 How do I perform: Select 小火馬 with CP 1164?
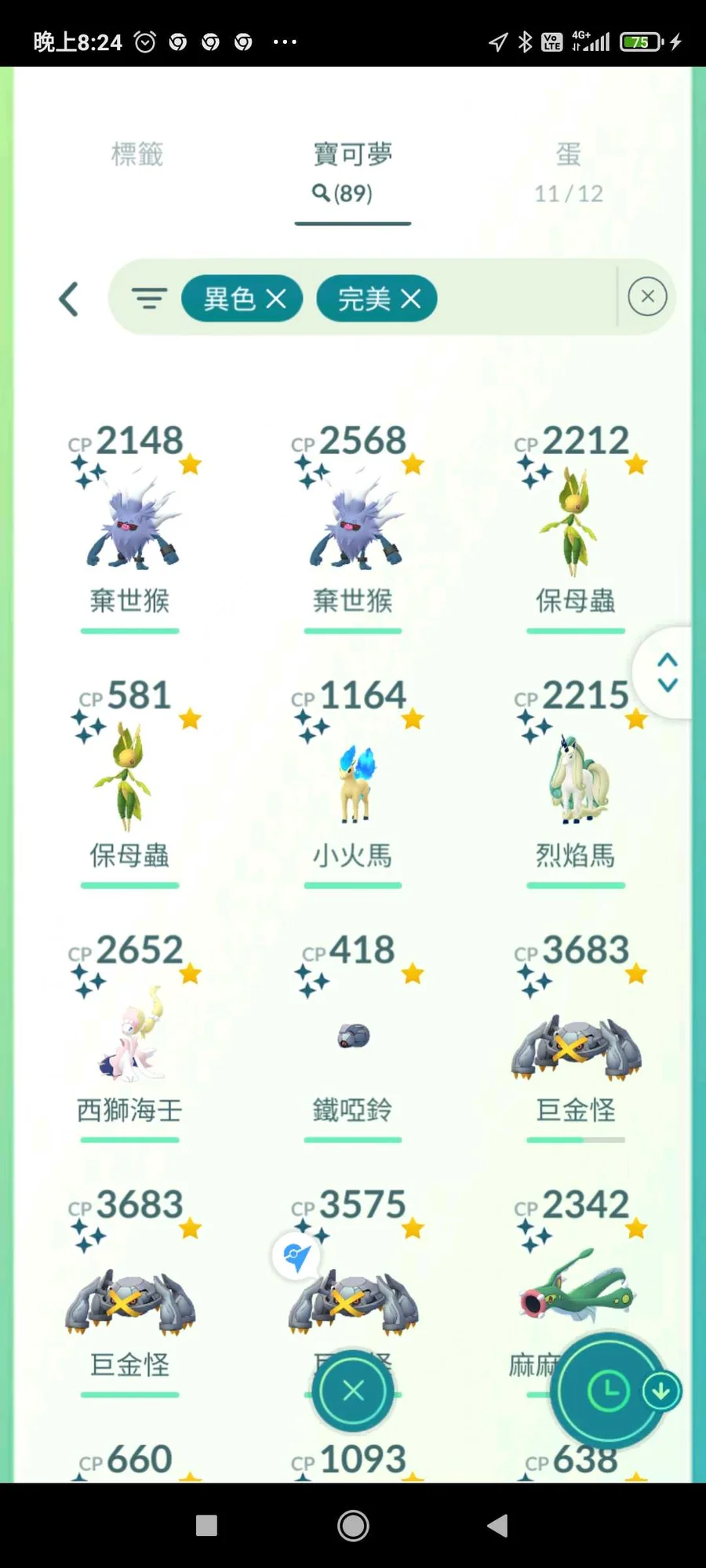pos(353,776)
